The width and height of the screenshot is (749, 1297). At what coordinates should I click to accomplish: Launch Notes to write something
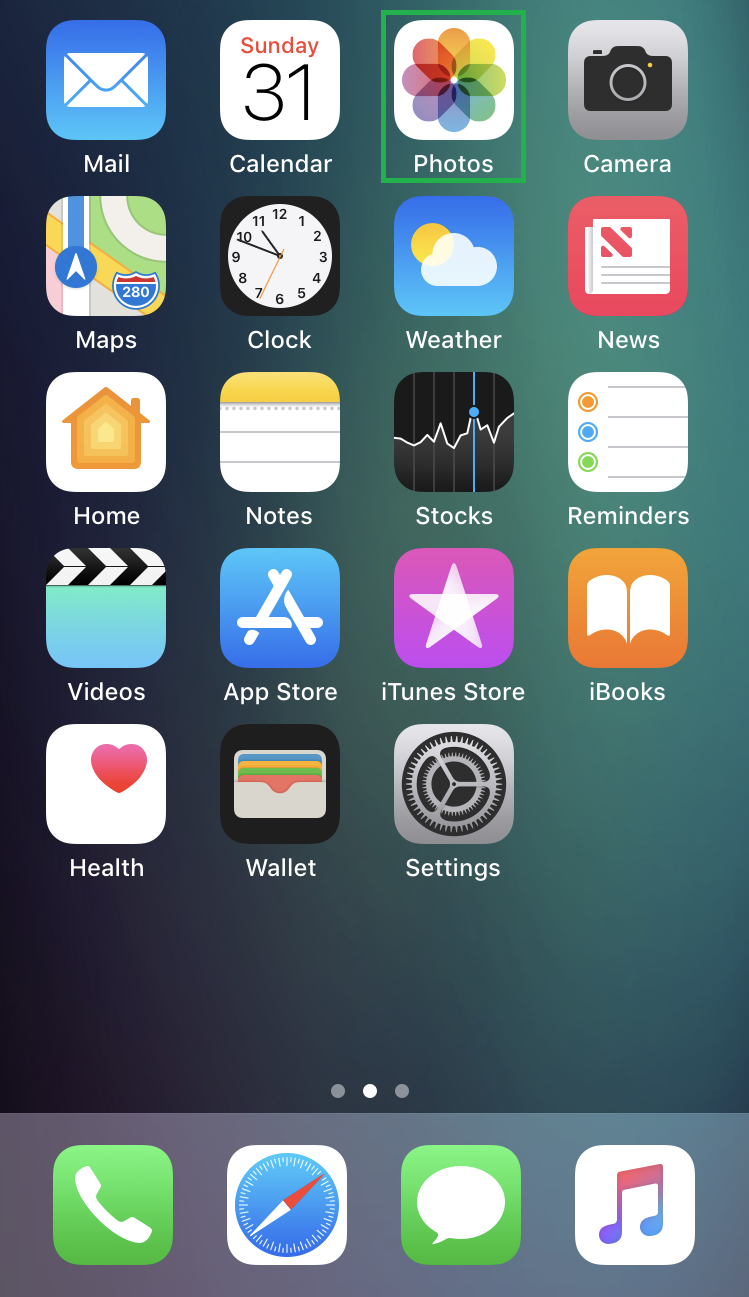click(280, 432)
